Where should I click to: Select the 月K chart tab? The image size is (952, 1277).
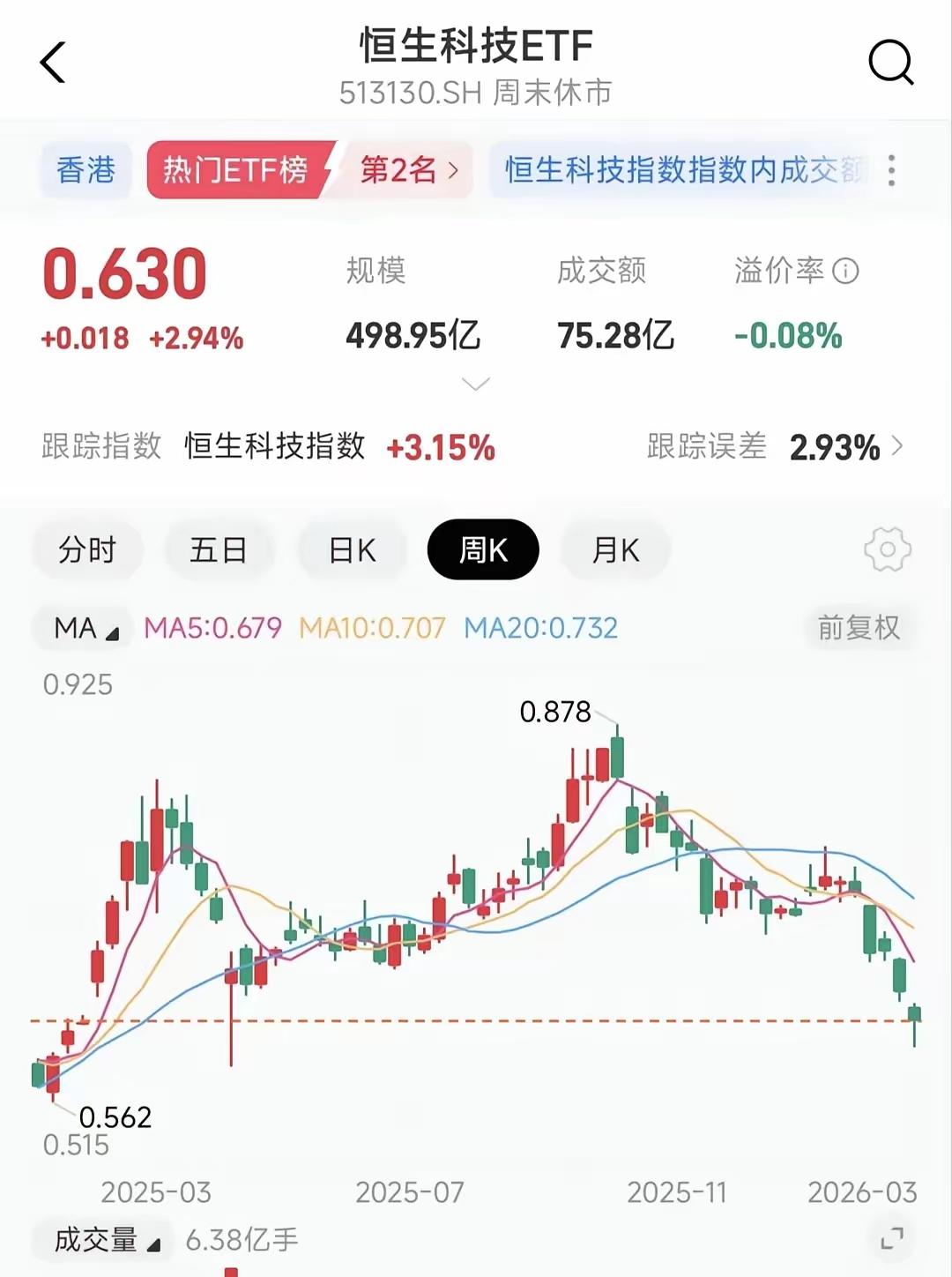click(614, 549)
